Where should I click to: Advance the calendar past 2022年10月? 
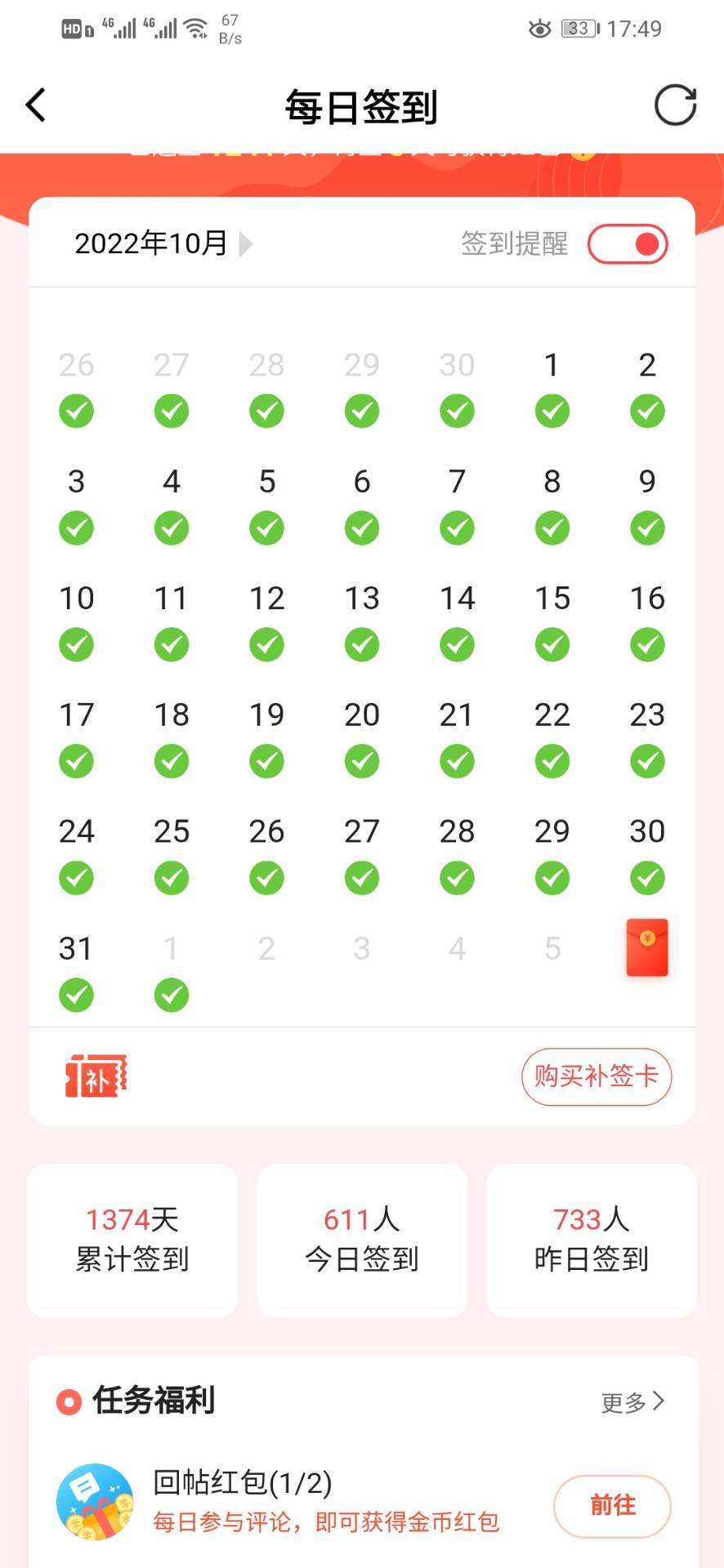pyautogui.click(x=246, y=243)
